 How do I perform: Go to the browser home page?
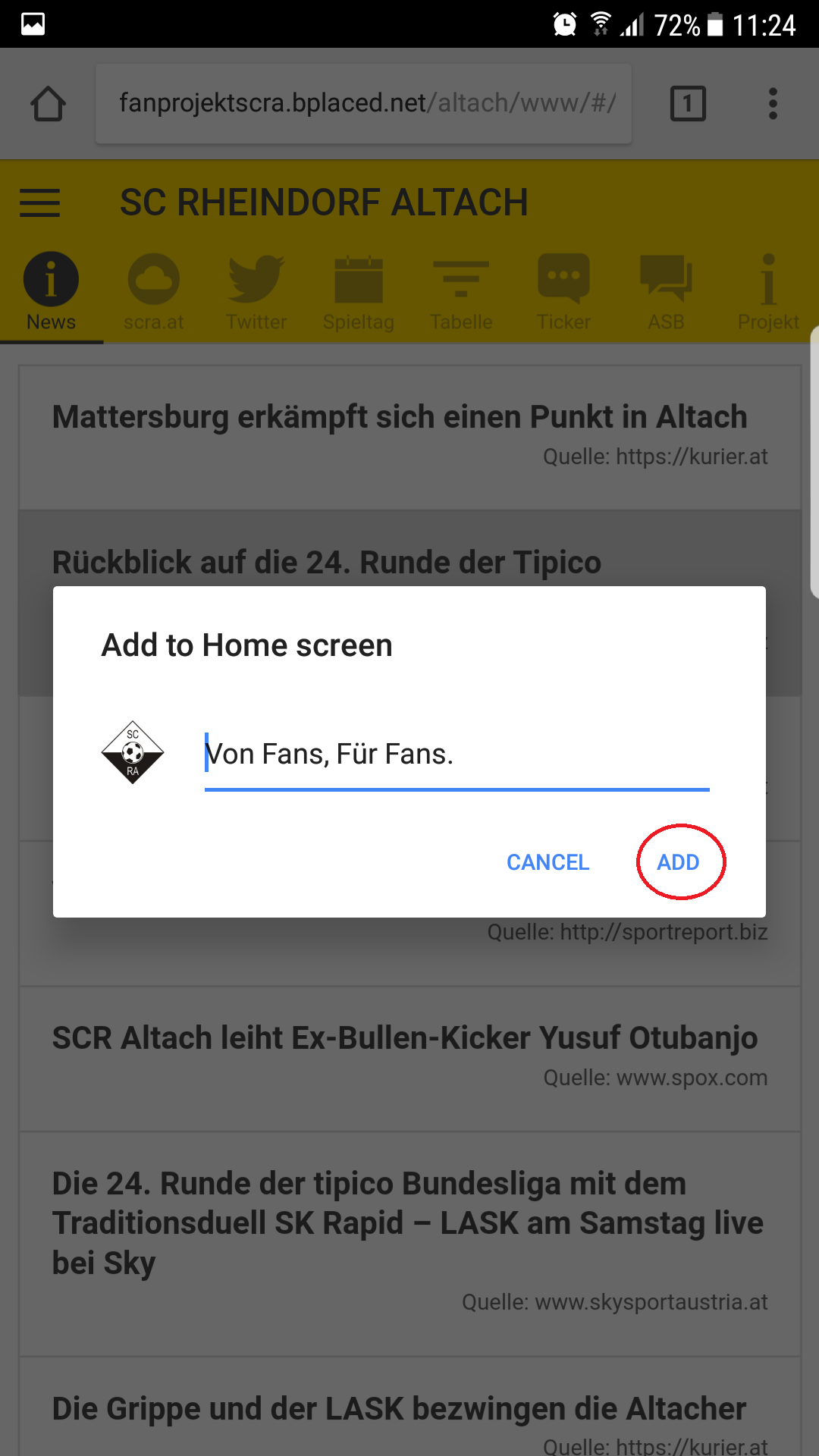click(x=48, y=104)
